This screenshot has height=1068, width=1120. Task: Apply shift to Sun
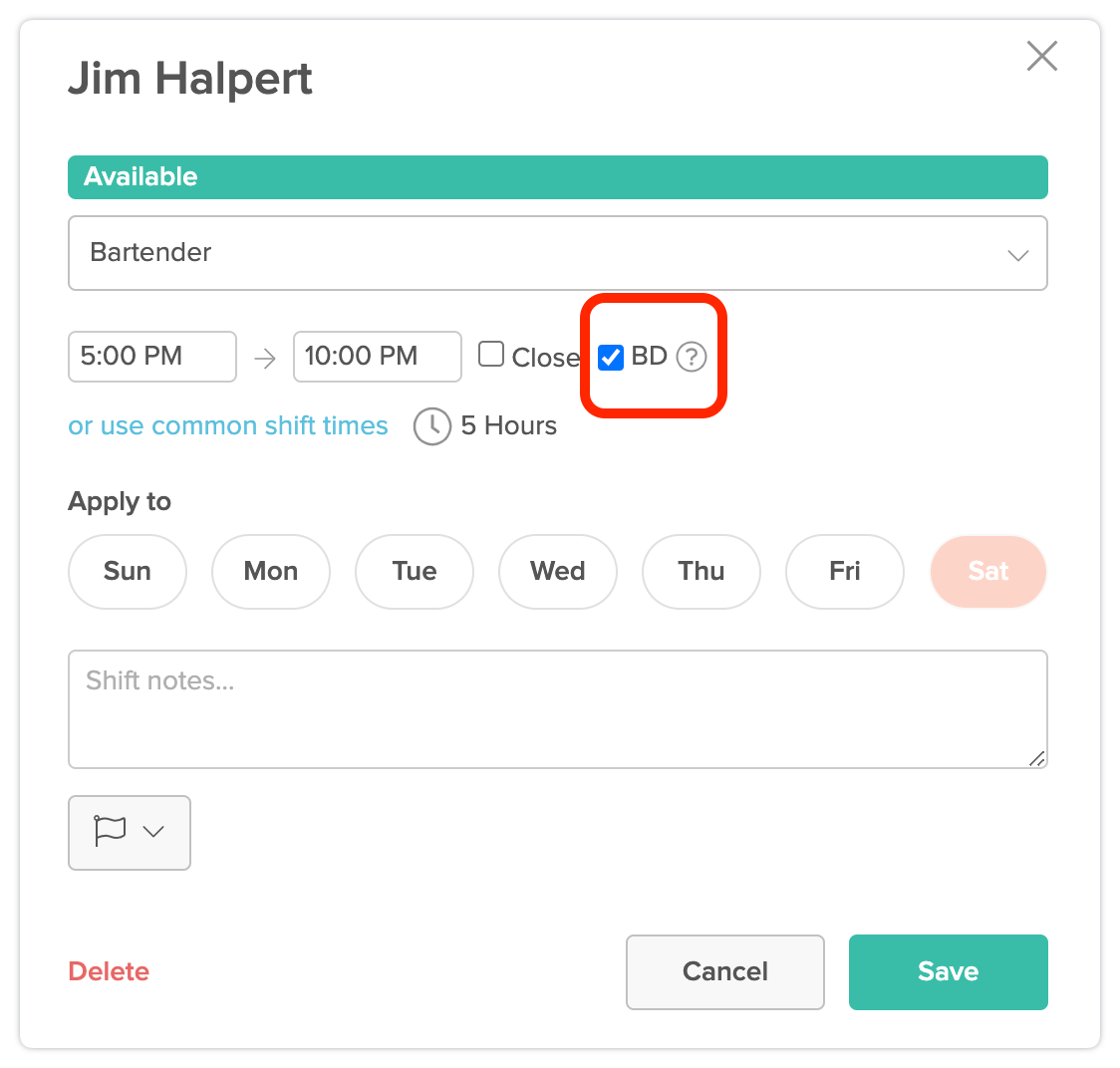128,572
